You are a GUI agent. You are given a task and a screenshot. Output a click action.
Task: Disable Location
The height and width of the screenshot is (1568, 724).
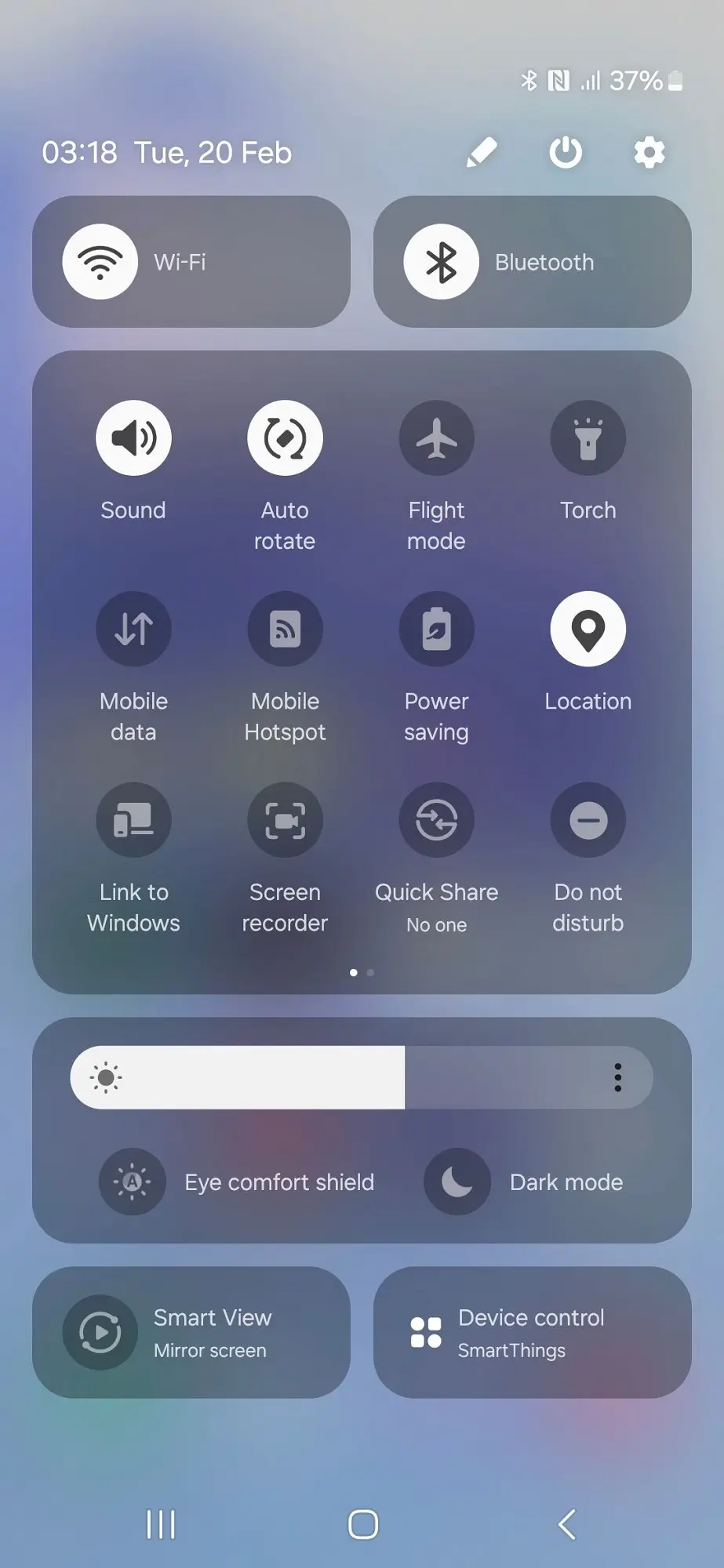pos(588,629)
